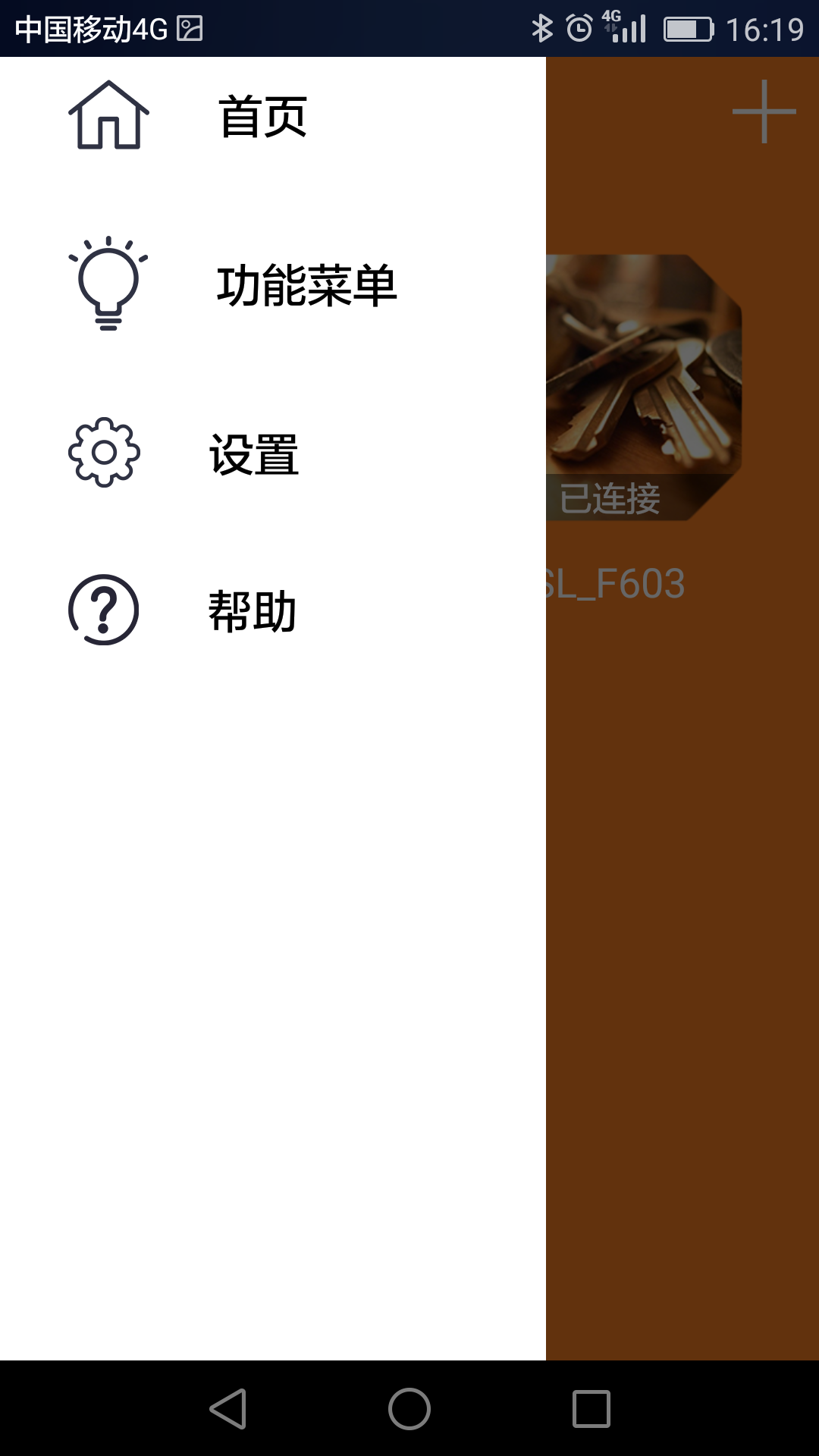The width and height of the screenshot is (819, 1456).
Task: Select the connected SL_F603 device card
Action: [643, 388]
